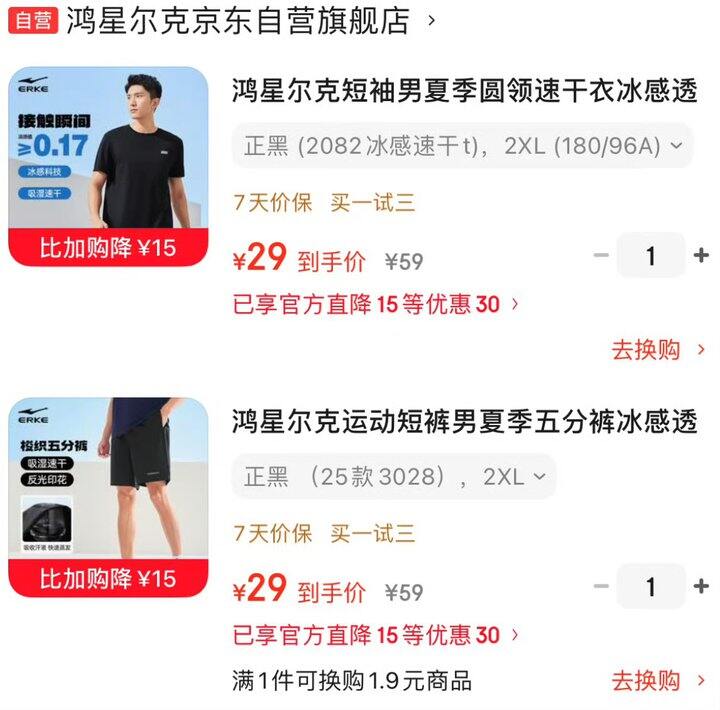Tap 去换购 next to 满1件可换购1.9元商品
The image size is (720, 710).
pyautogui.click(x=658, y=681)
